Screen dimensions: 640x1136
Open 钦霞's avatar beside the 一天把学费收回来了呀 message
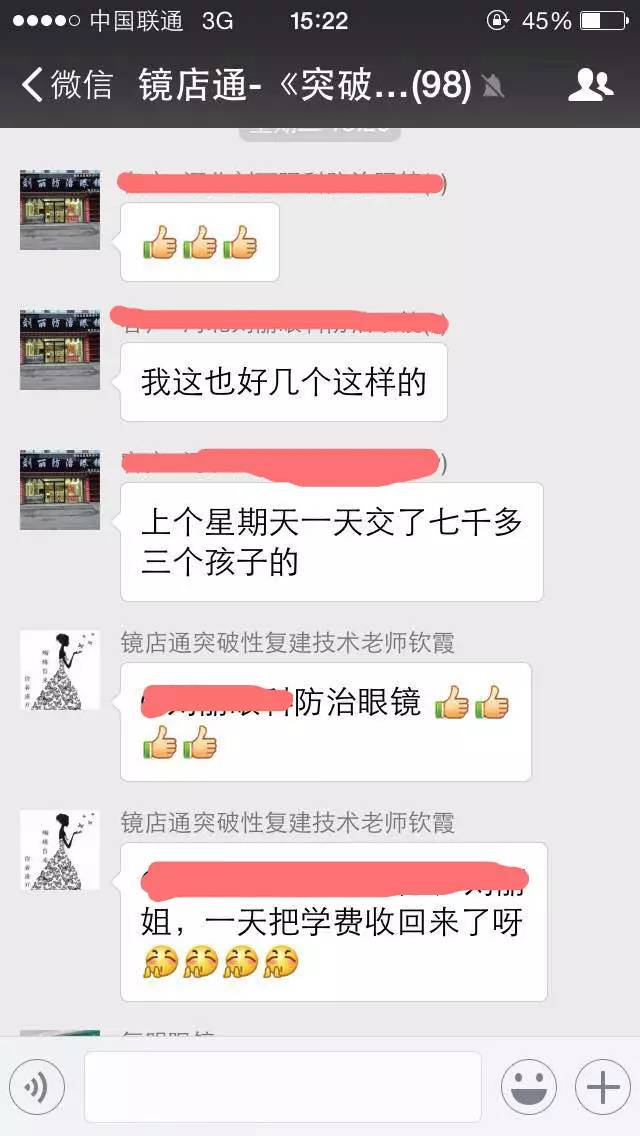click(x=60, y=850)
